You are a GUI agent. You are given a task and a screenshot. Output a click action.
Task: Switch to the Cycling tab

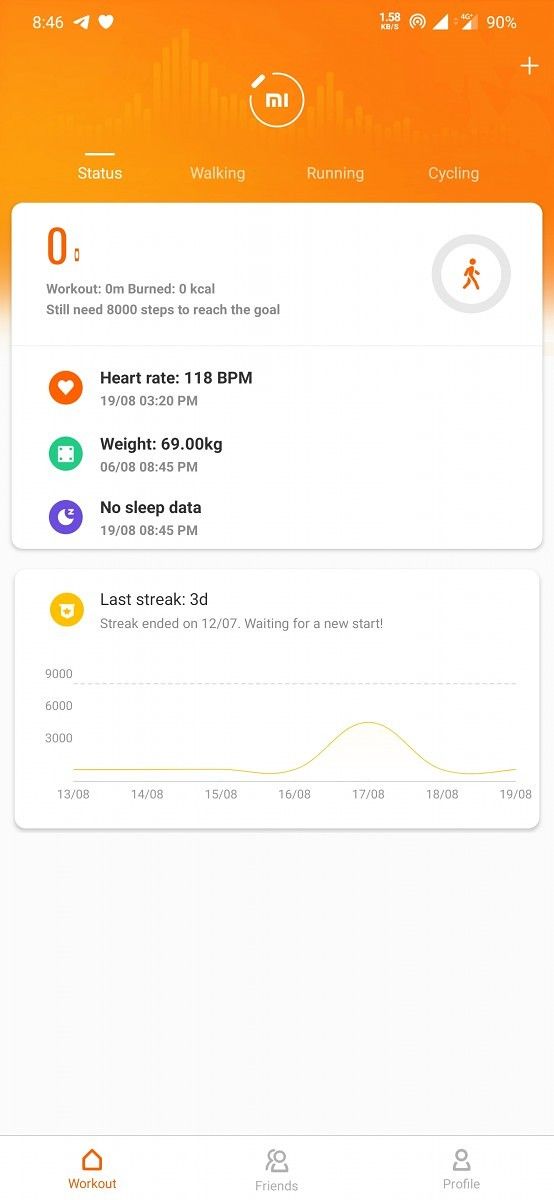click(x=453, y=173)
